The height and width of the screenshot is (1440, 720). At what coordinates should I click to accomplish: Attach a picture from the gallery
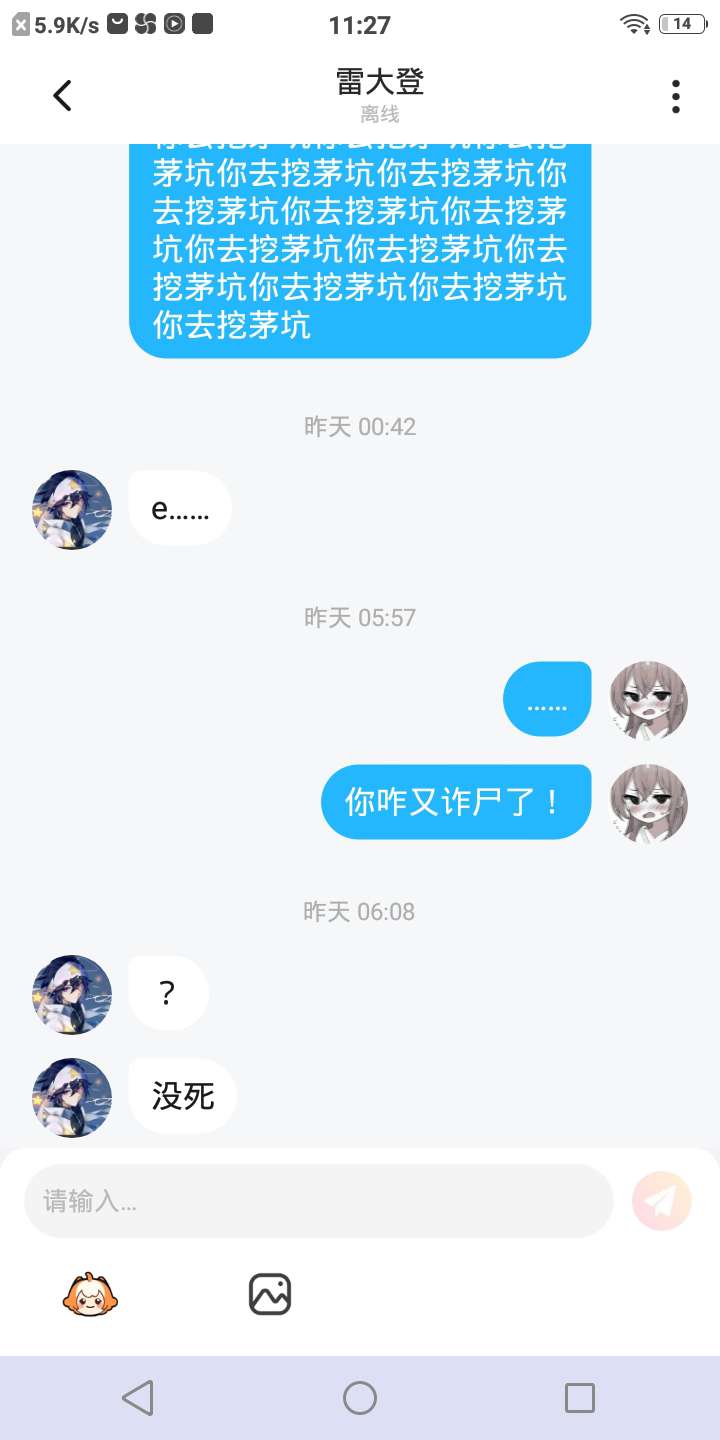point(269,1294)
